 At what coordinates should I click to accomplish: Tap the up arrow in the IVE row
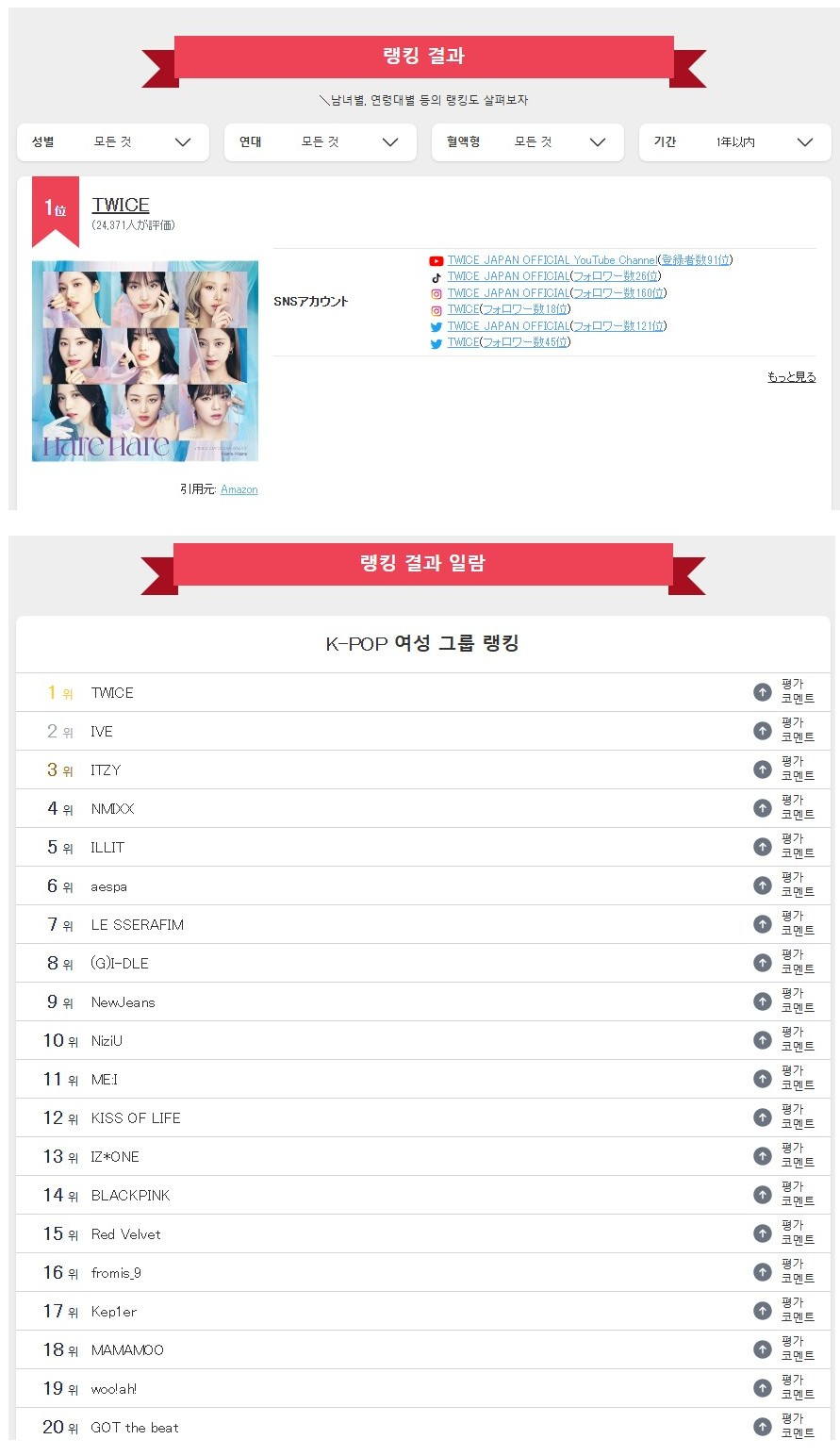coord(763,731)
